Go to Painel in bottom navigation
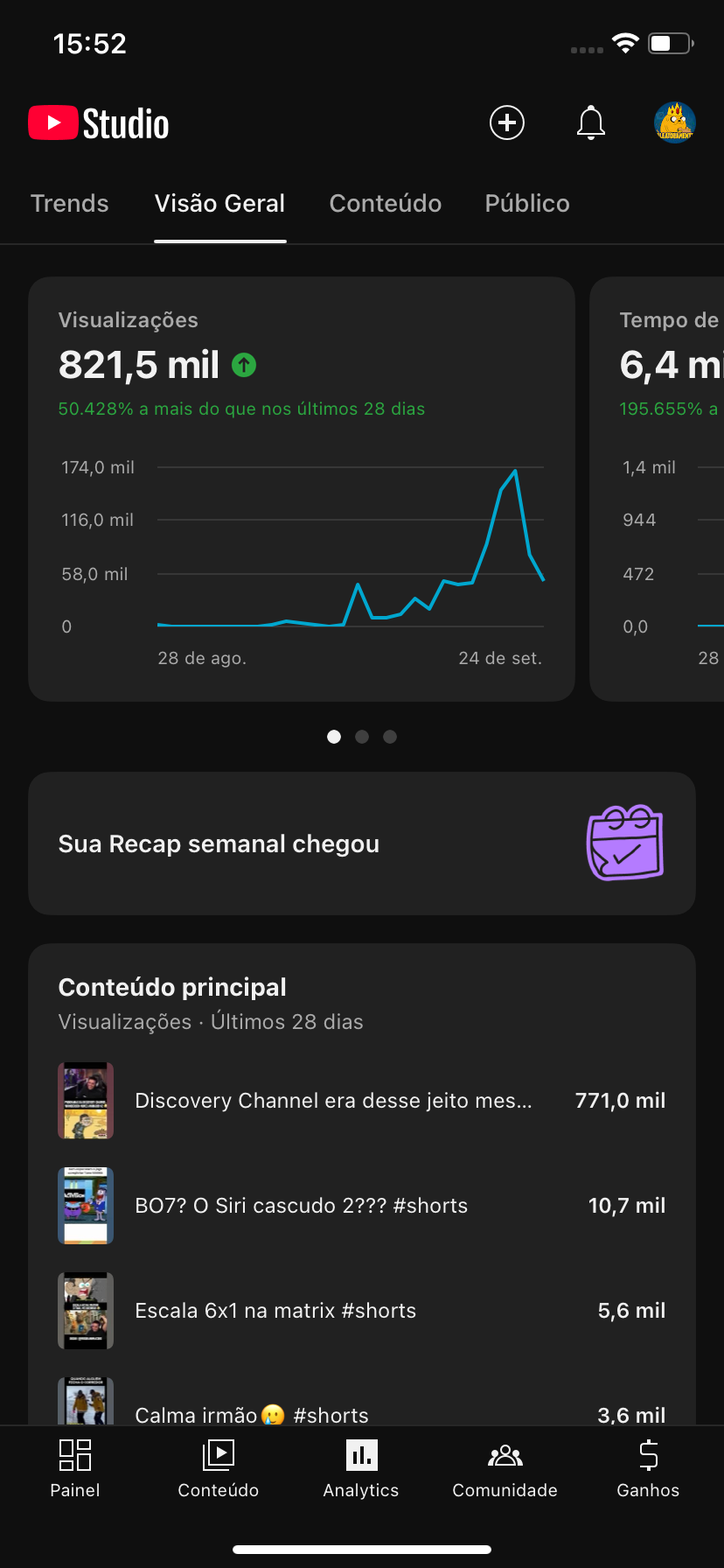 (x=75, y=1468)
